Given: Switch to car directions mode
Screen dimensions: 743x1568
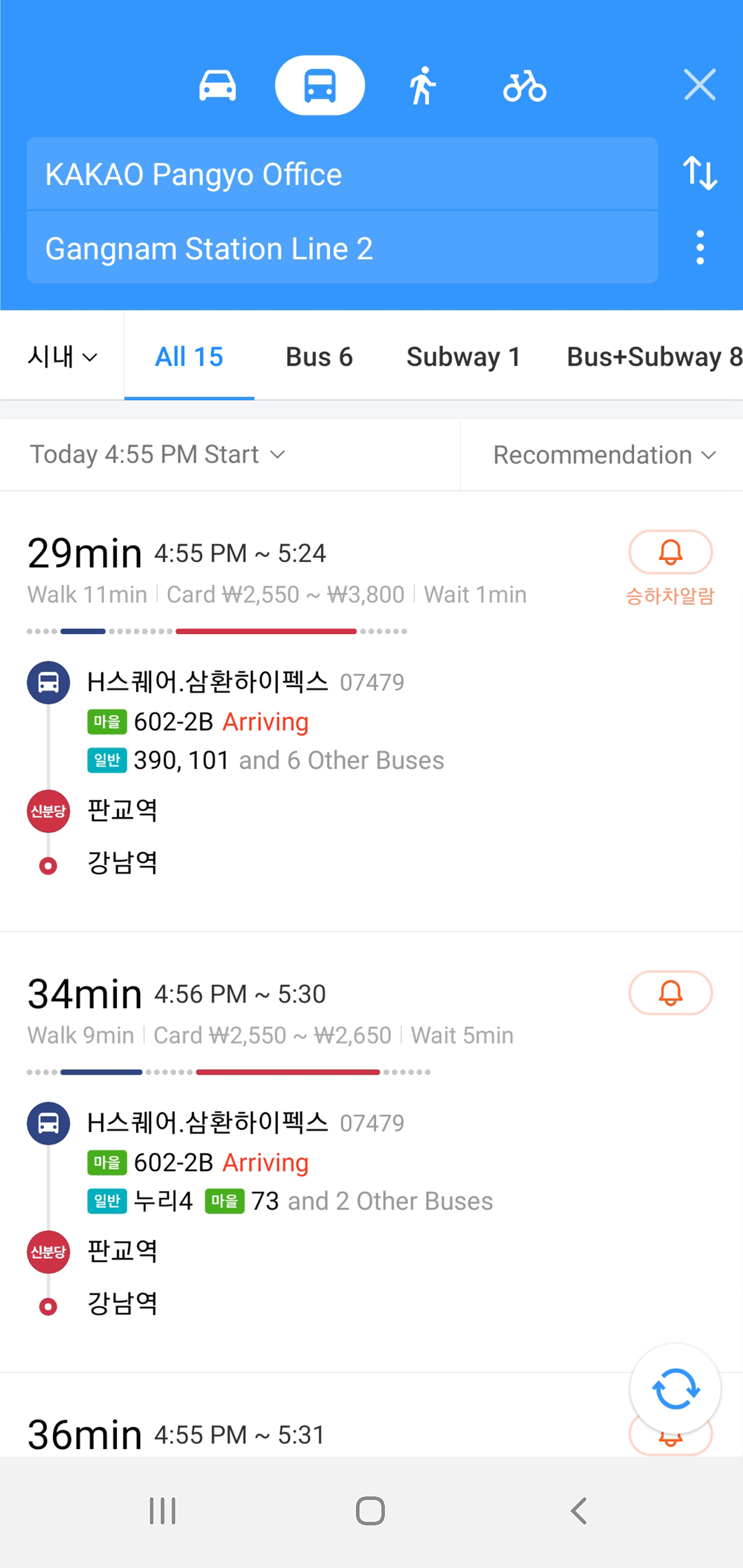Looking at the screenshot, I should pyautogui.click(x=217, y=85).
